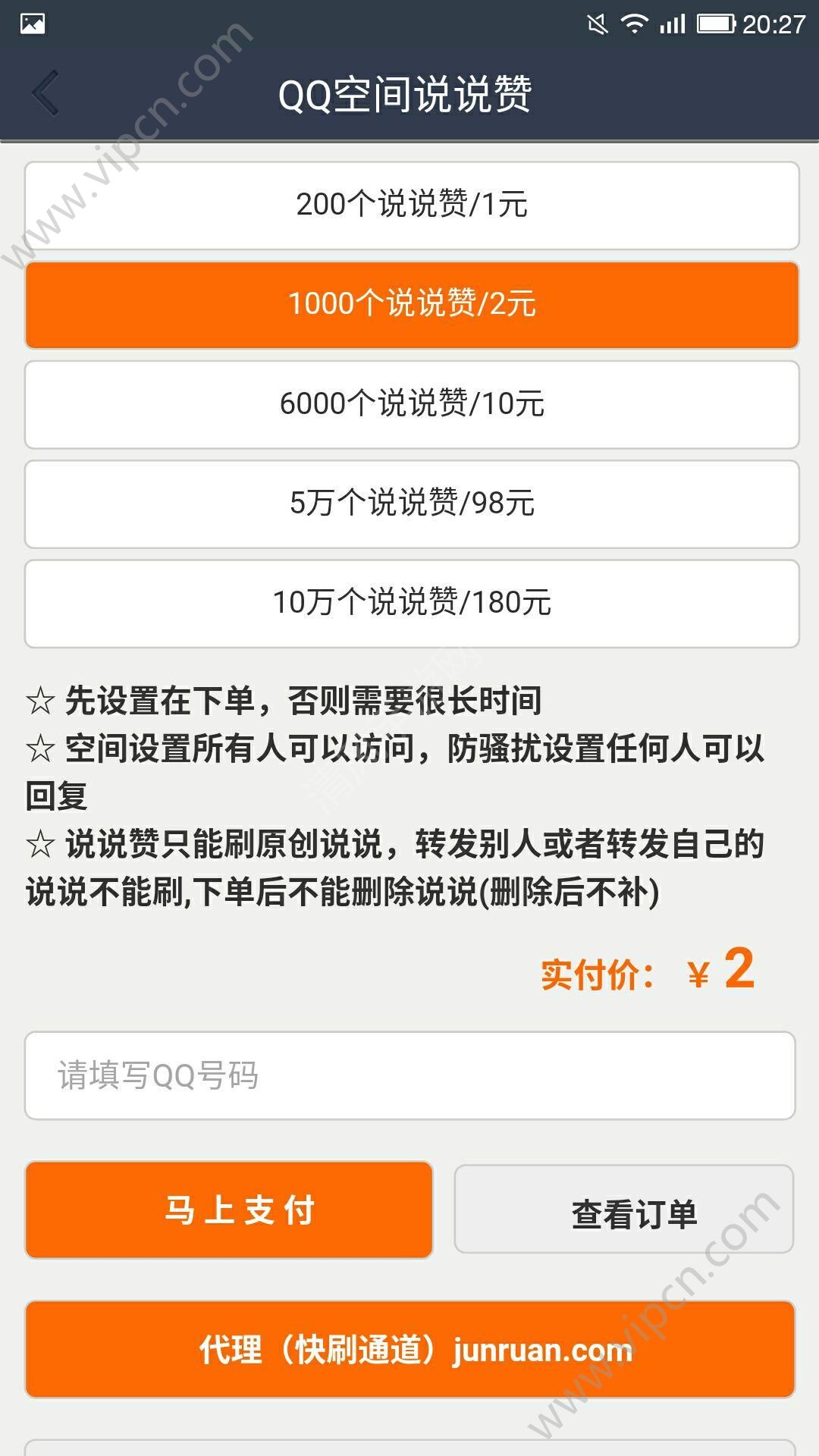Pick the 6000个说说赞/10元 package

[412, 404]
